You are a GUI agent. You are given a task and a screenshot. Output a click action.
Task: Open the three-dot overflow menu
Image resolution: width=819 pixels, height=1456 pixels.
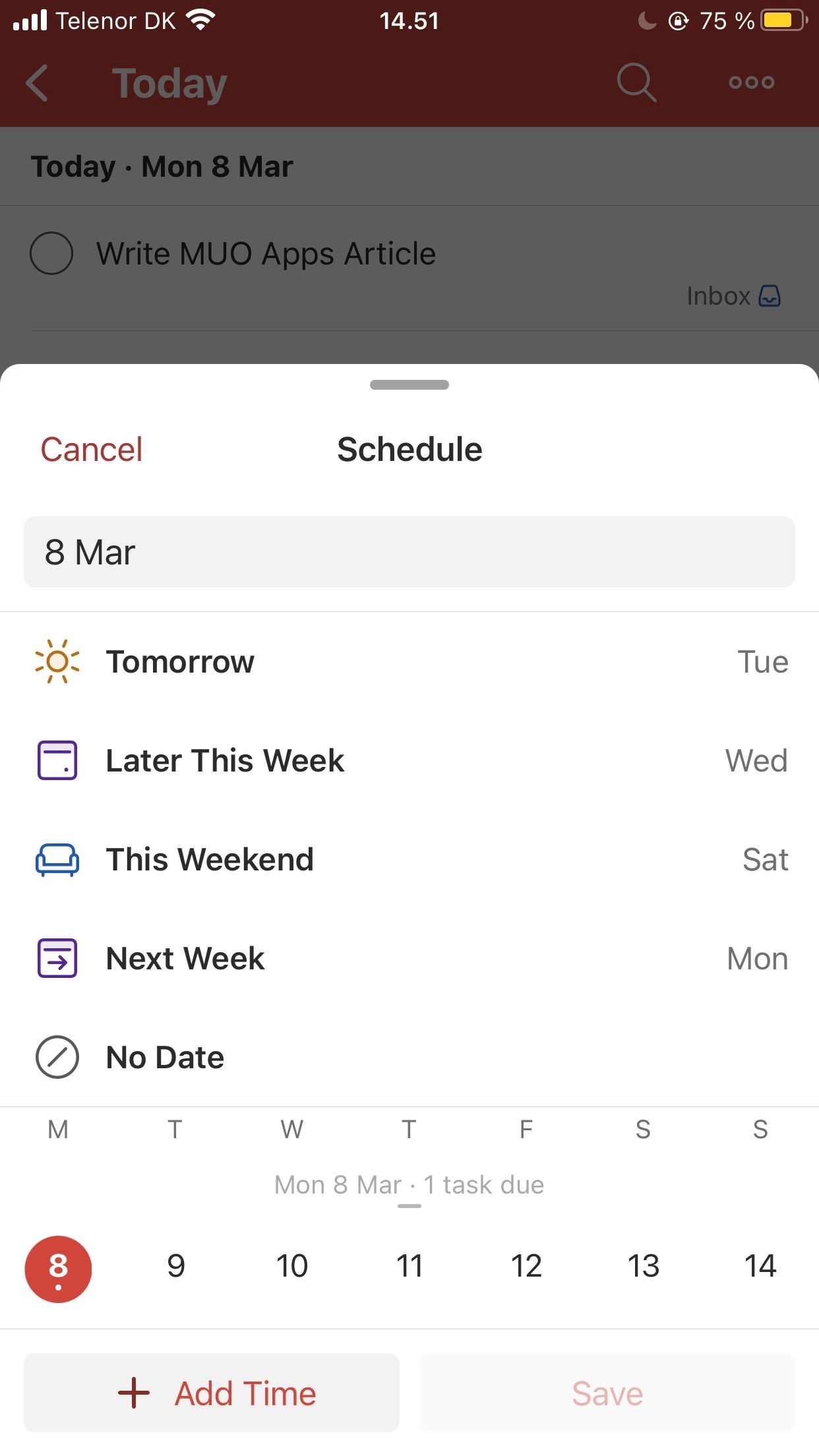click(x=751, y=82)
